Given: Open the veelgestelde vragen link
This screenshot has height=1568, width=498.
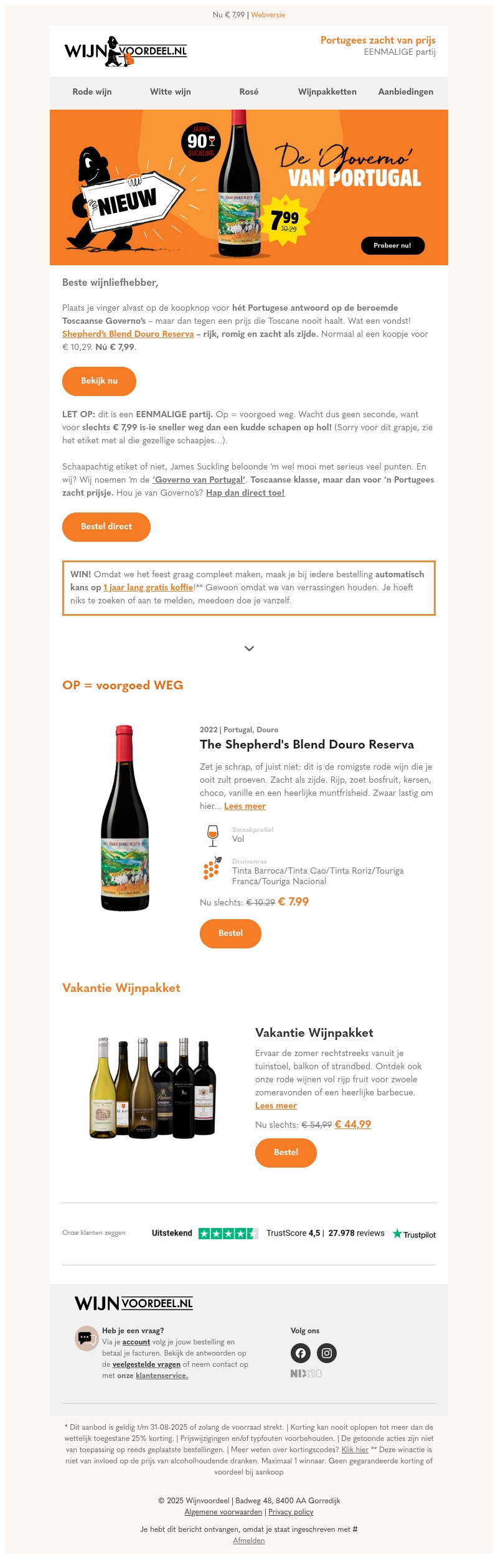Looking at the screenshot, I should click(146, 1364).
